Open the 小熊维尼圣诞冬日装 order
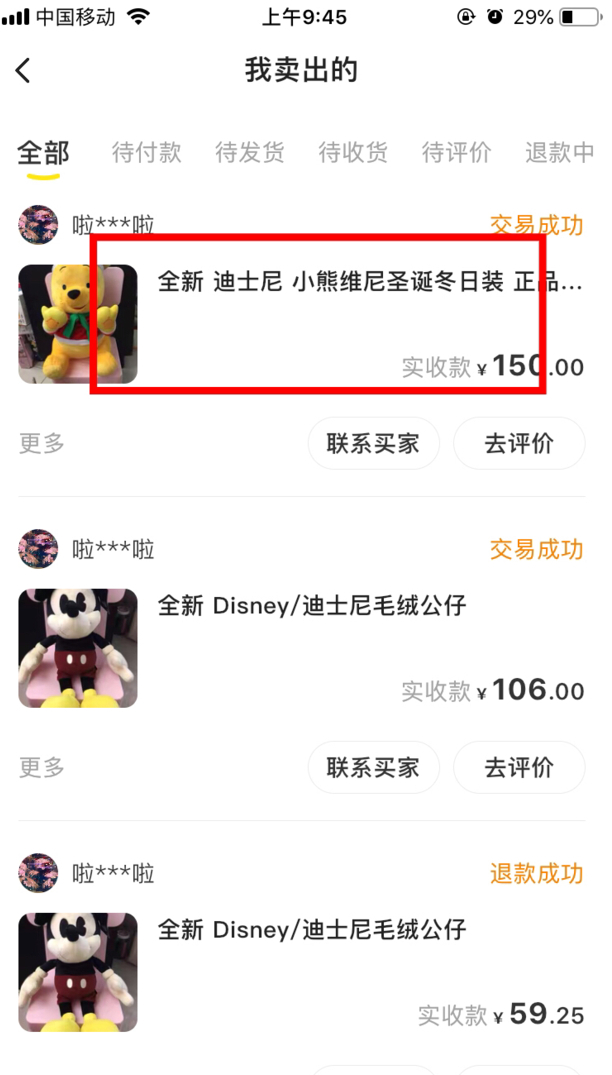612x1075 pixels. click(x=302, y=324)
